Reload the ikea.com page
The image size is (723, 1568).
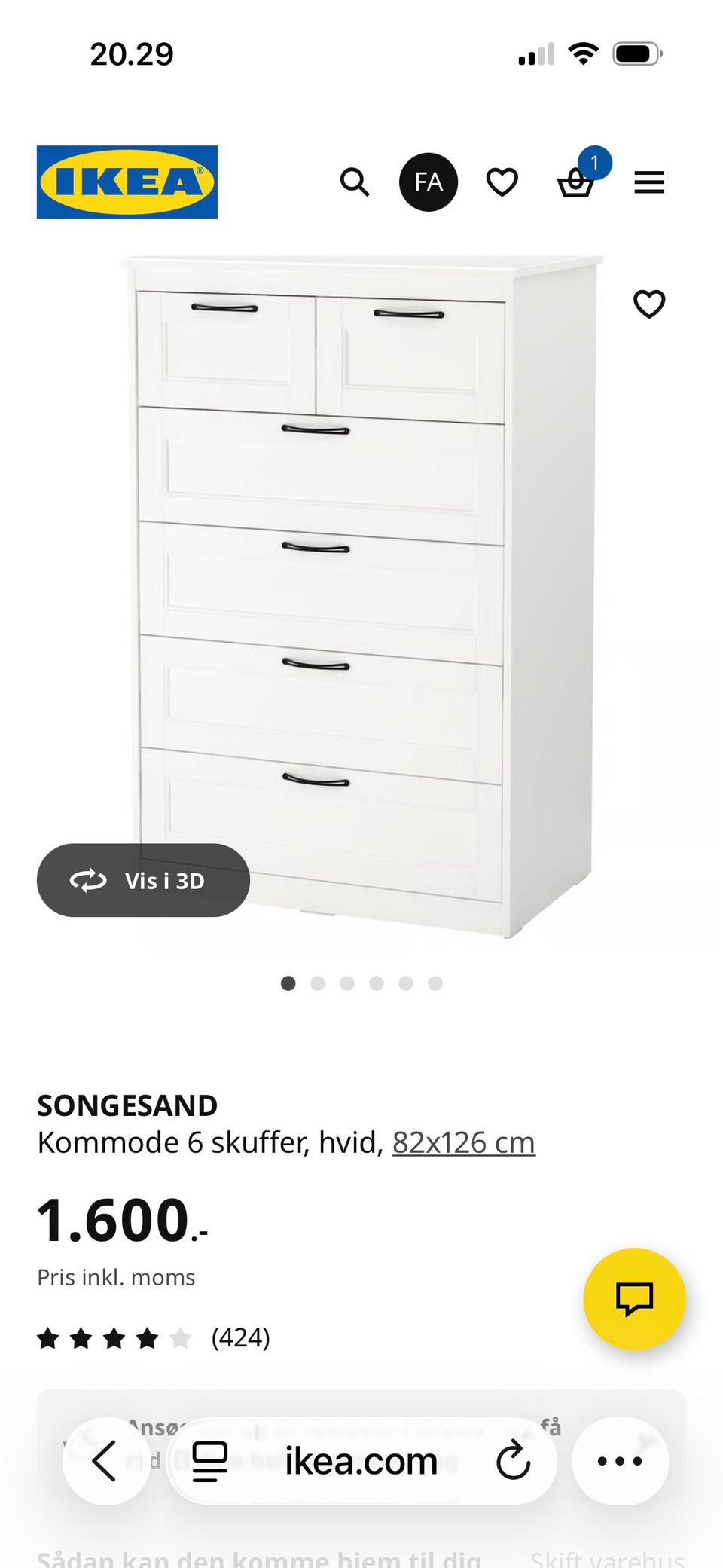514,1460
